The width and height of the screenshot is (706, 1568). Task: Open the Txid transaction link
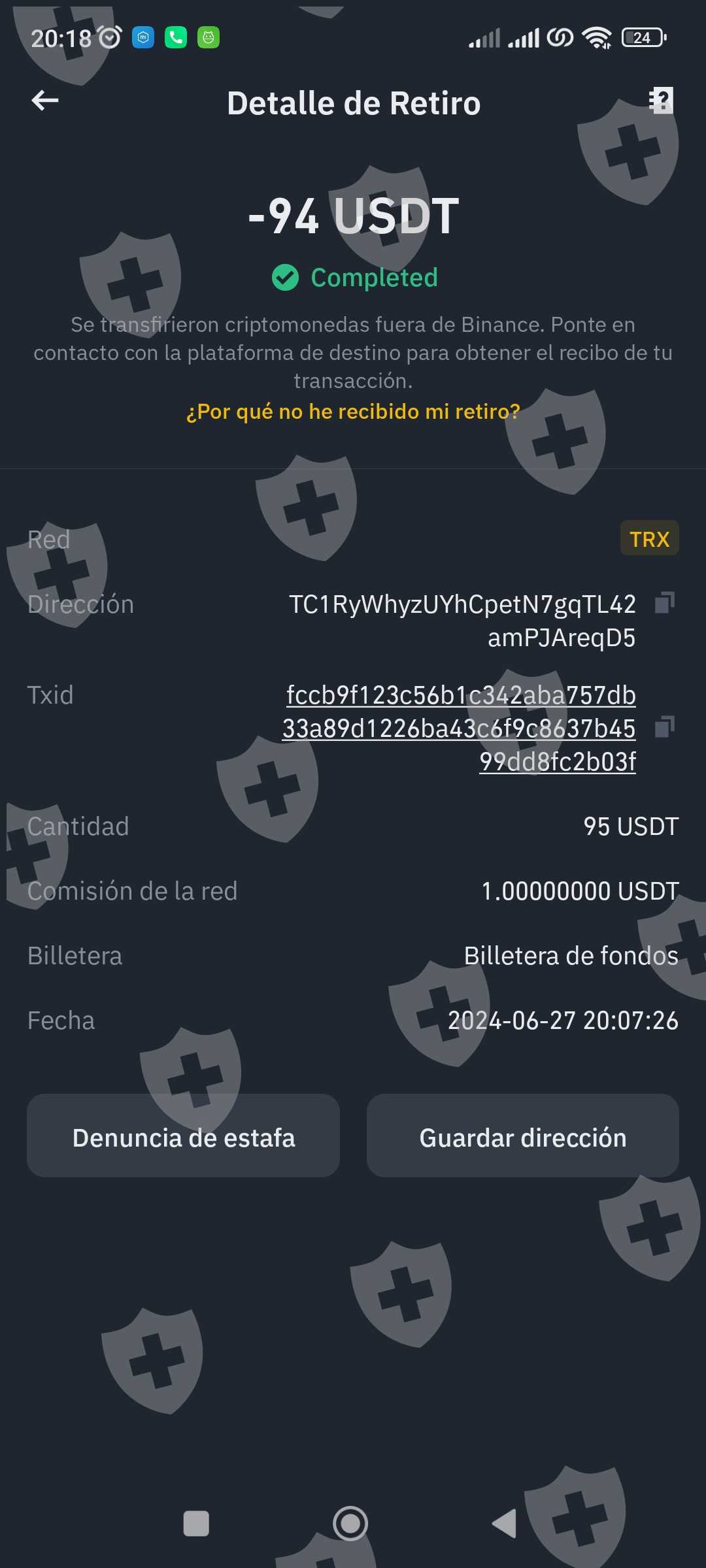(x=460, y=728)
